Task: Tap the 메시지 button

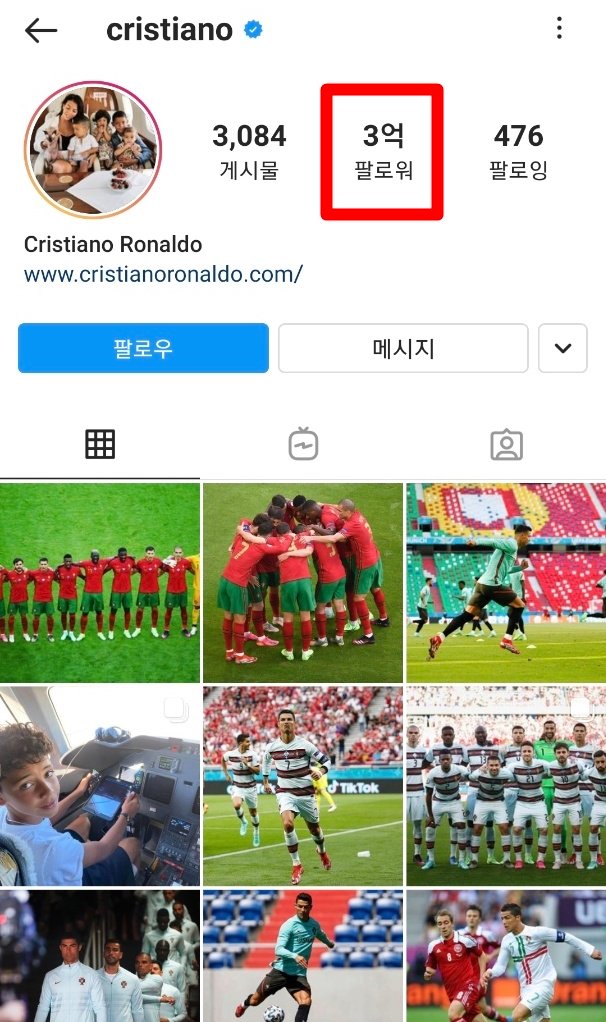Action: coord(403,348)
